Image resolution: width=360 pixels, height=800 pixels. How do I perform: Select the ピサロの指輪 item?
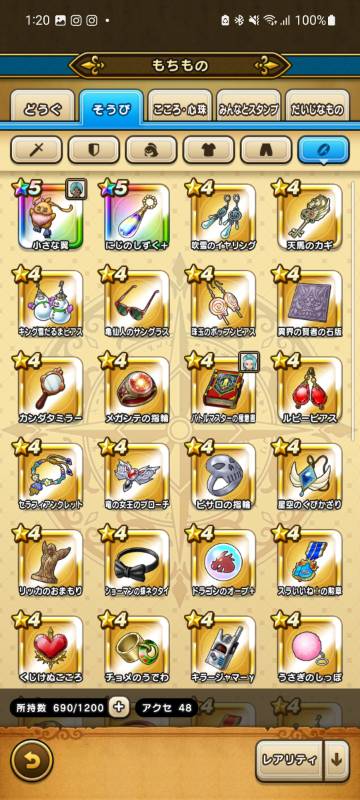[x=223, y=475]
